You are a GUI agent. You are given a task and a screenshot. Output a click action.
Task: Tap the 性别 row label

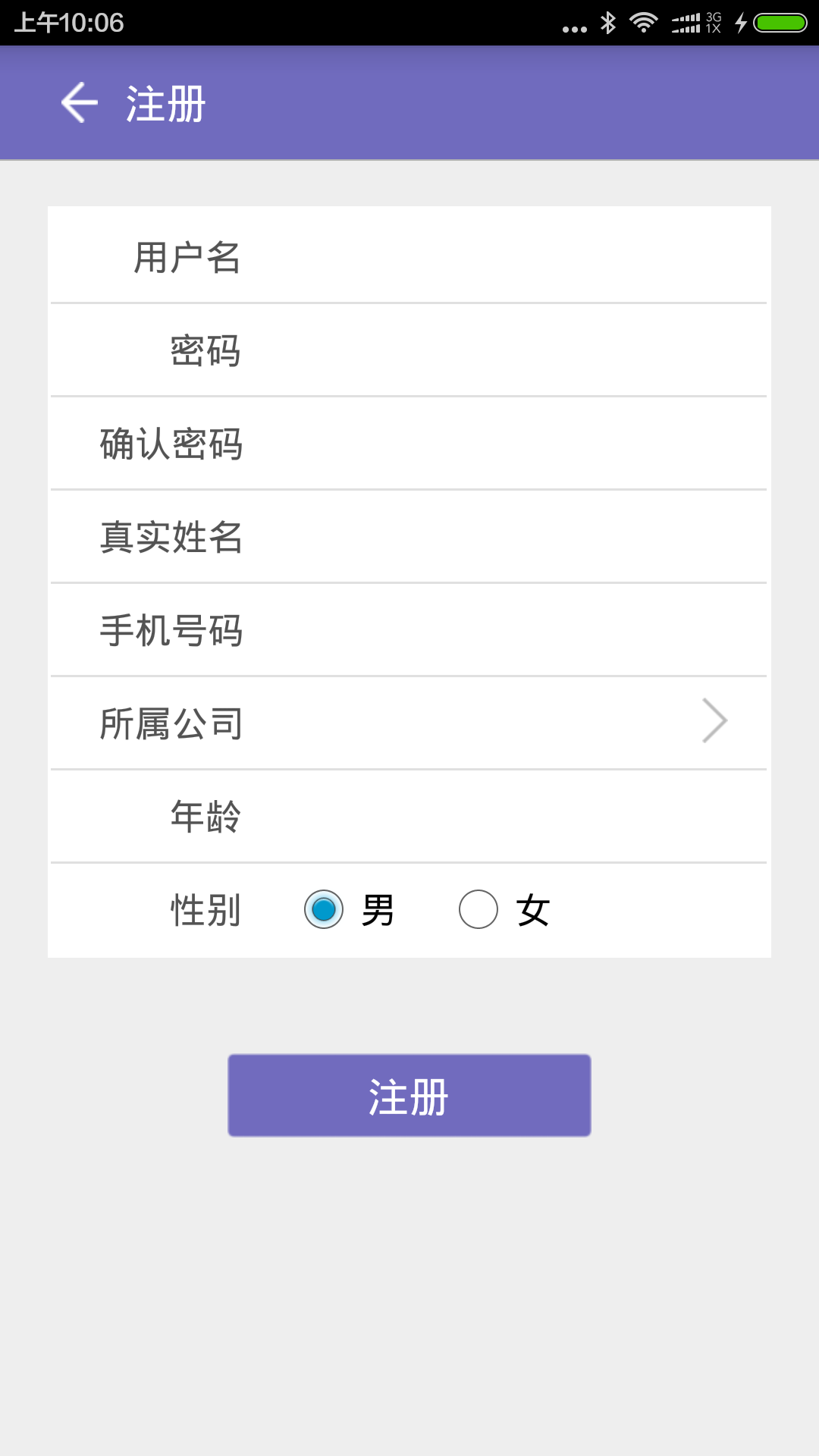(203, 912)
